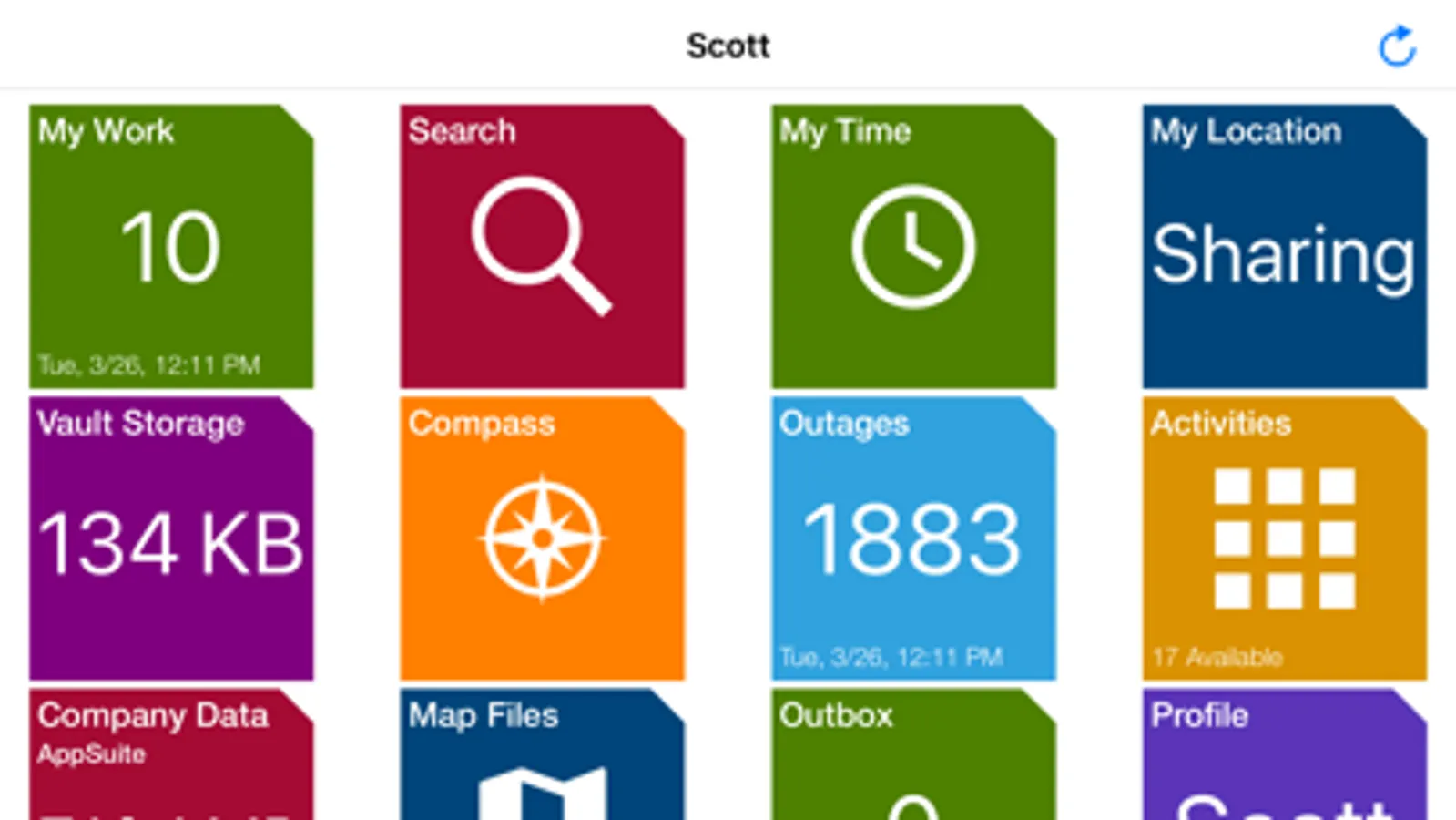Open the Company Data AppSuite tile

click(171, 756)
